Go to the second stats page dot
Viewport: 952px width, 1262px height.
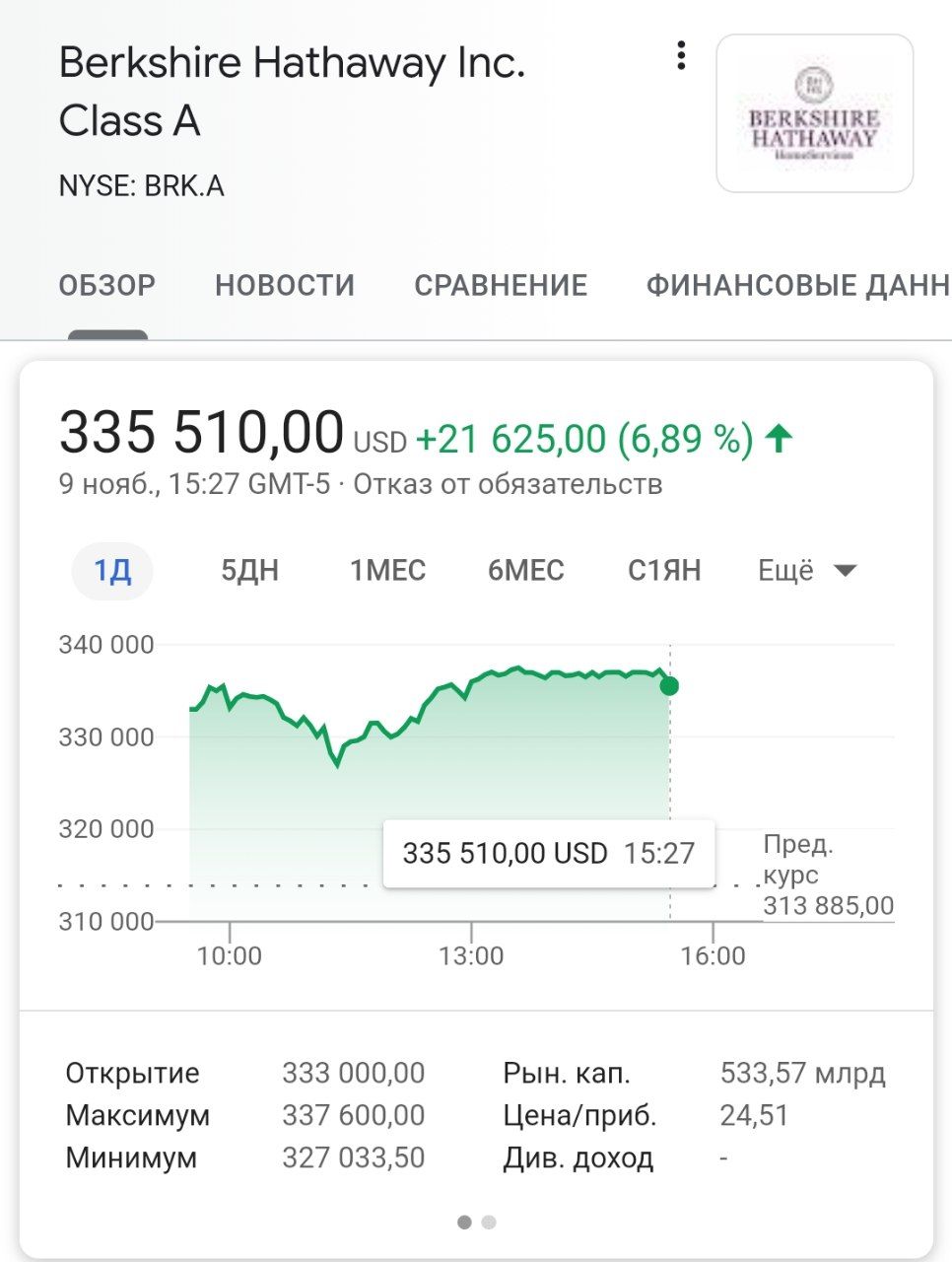[489, 1223]
